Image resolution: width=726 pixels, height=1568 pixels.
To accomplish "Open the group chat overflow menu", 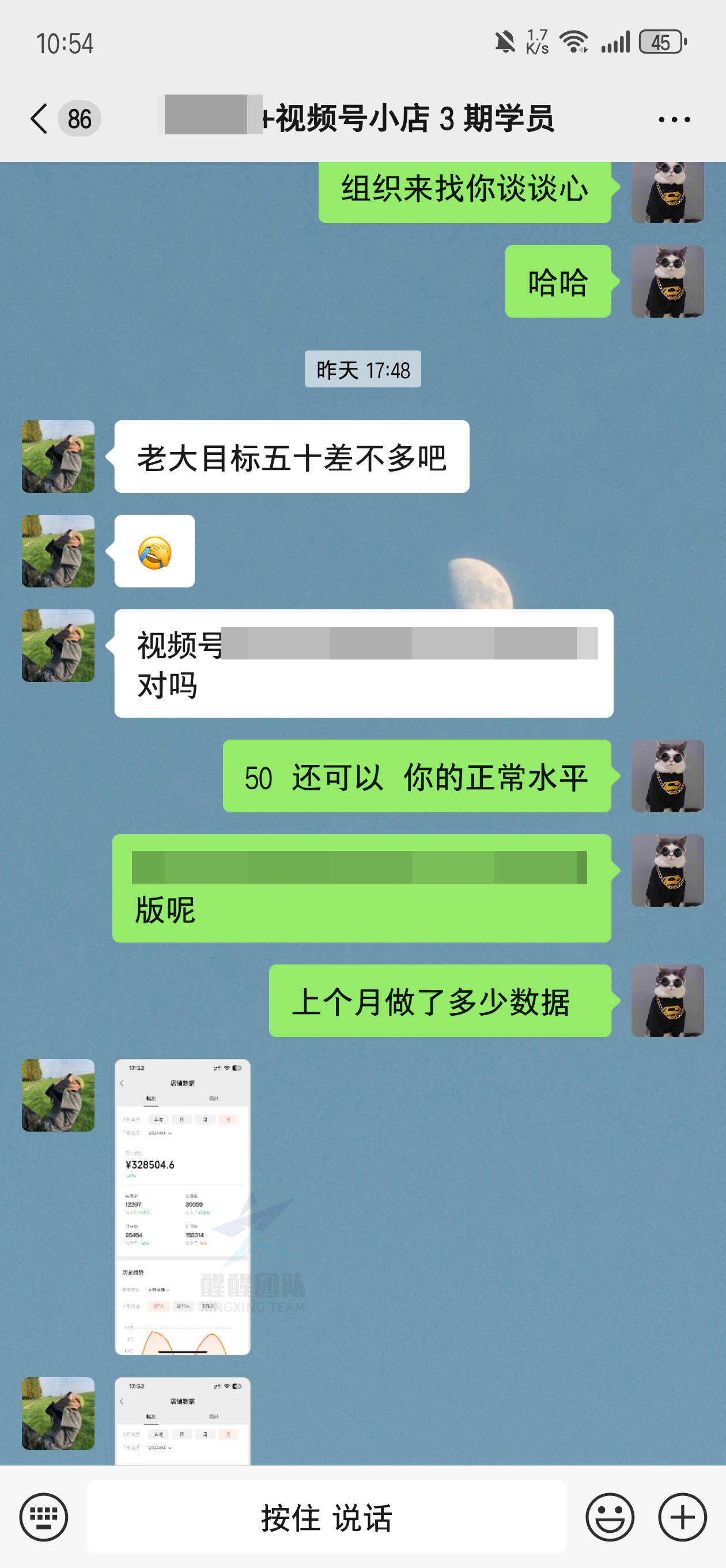I will coord(674,119).
